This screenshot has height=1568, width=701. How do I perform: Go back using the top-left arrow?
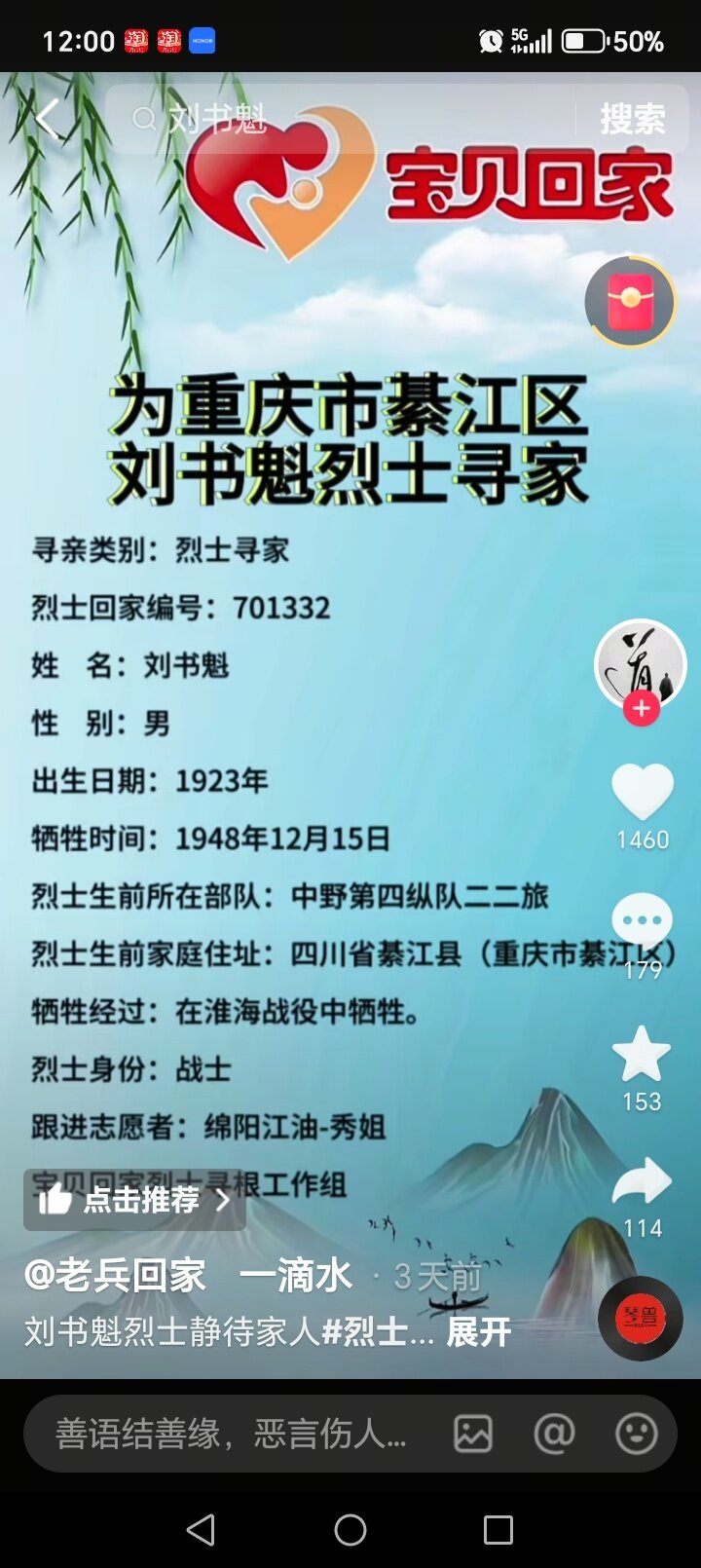[47, 119]
